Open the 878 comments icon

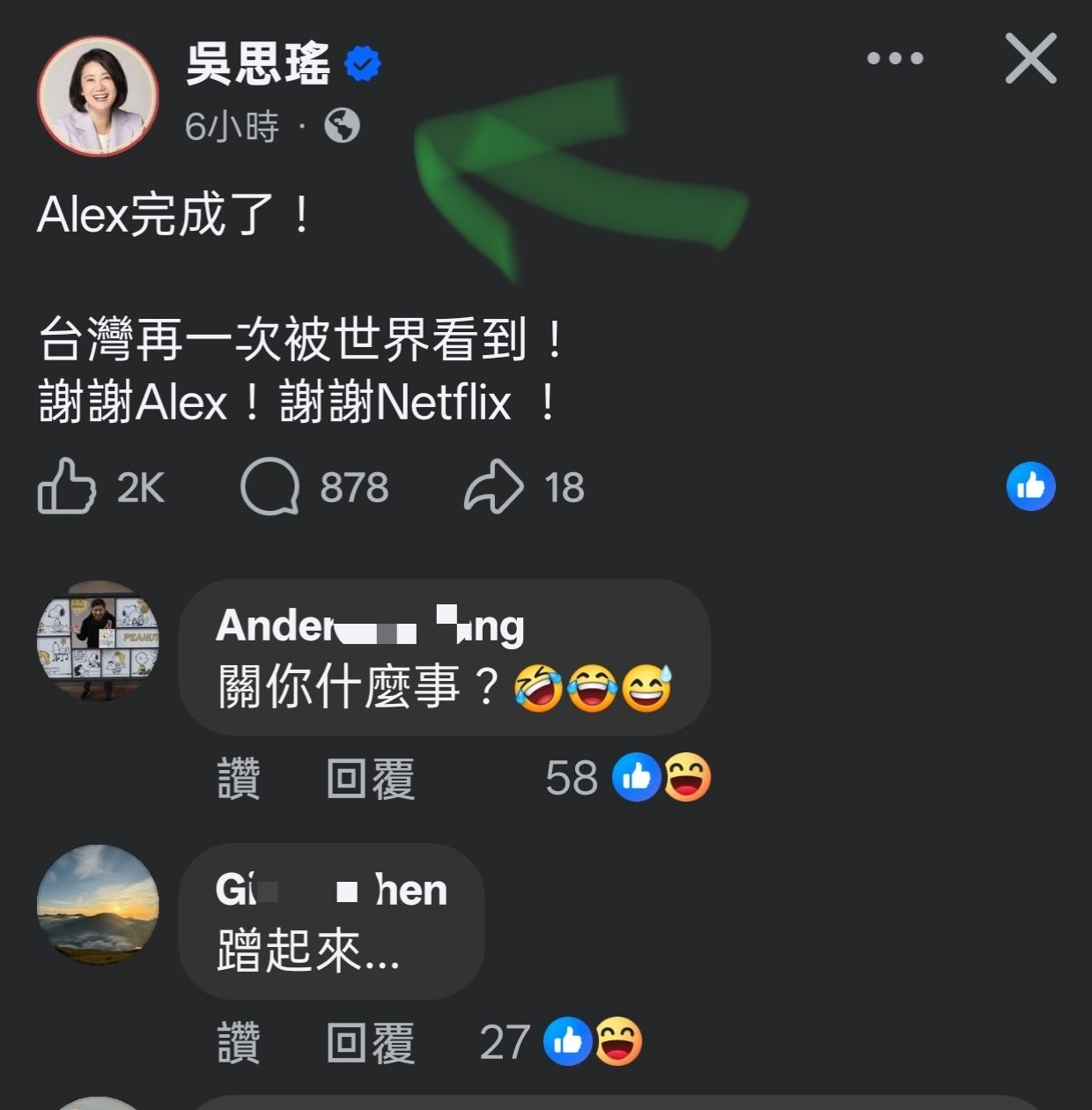pos(269,486)
